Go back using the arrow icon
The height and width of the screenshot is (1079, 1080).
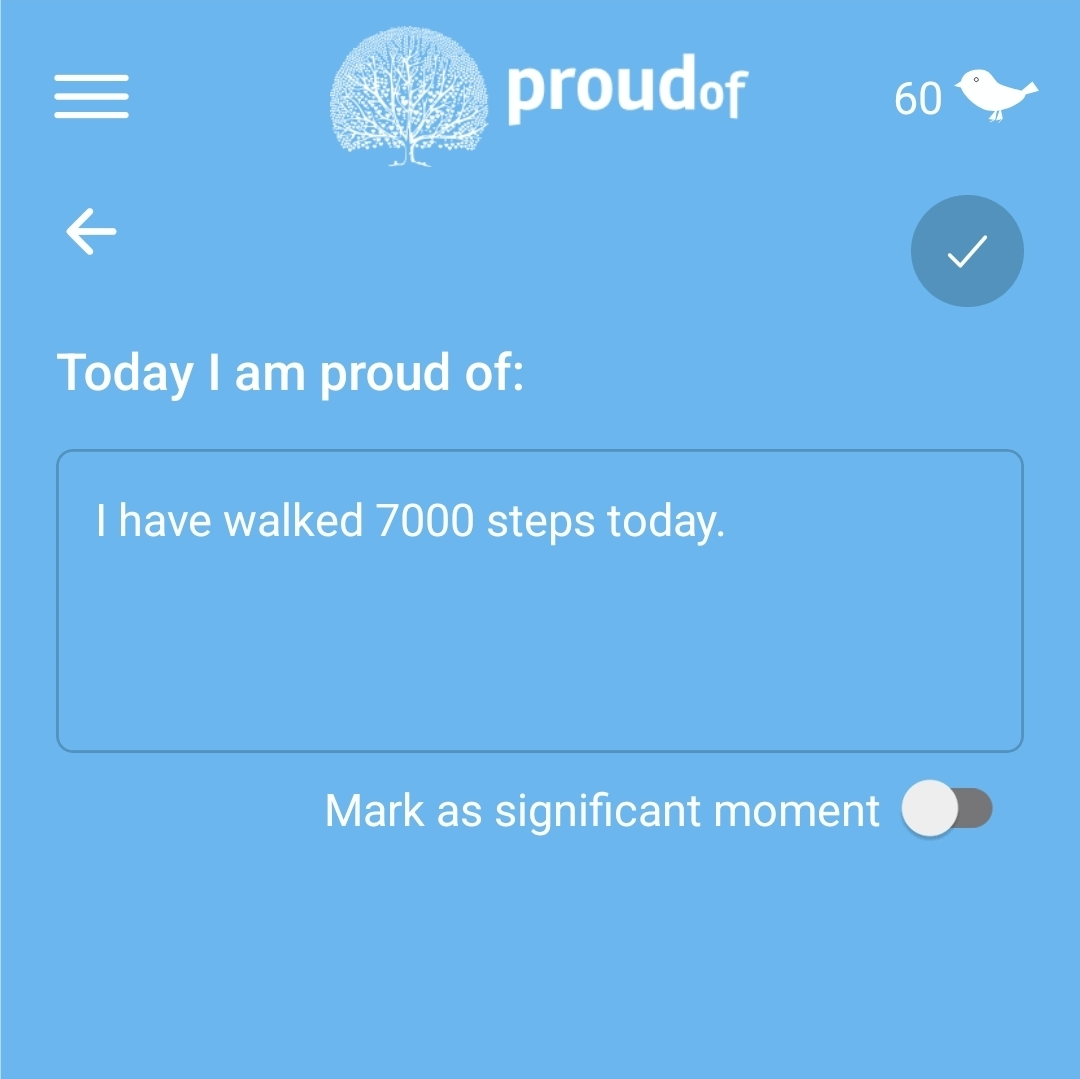(91, 232)
